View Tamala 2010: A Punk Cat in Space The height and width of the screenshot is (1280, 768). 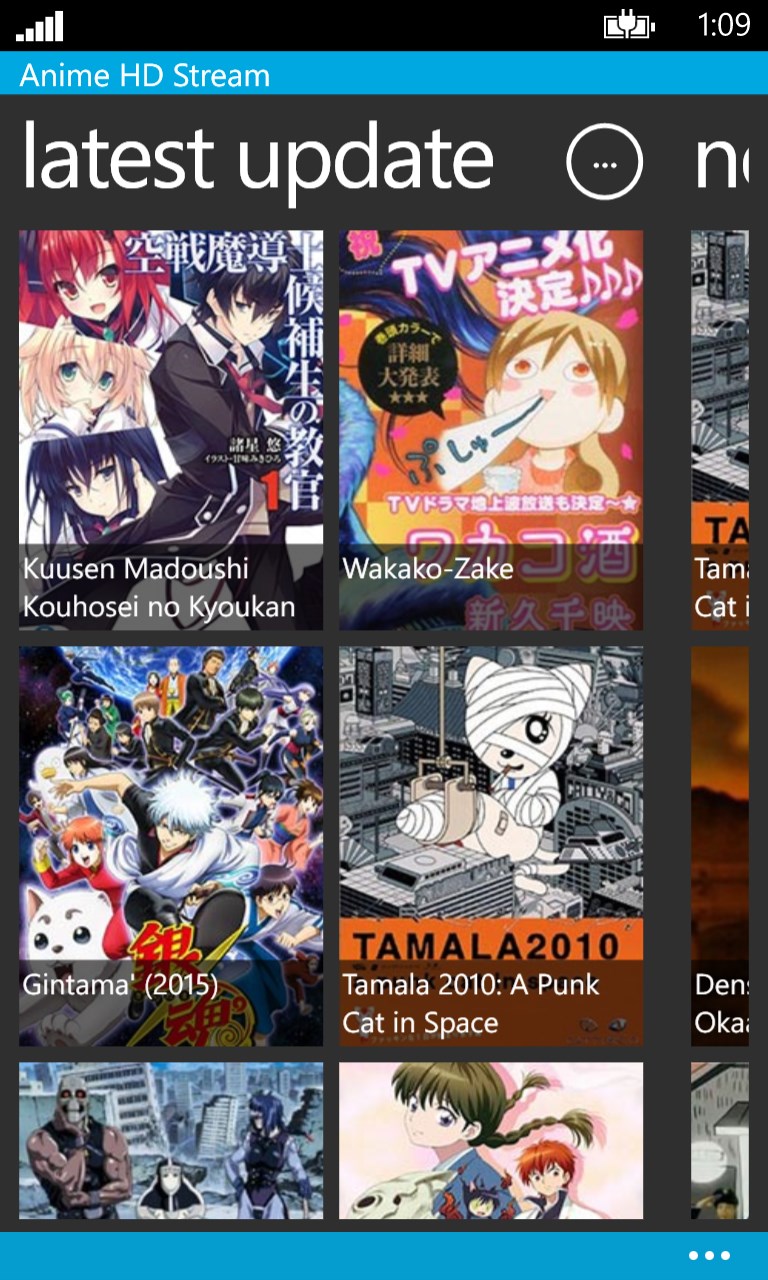[x=491, y=845]
